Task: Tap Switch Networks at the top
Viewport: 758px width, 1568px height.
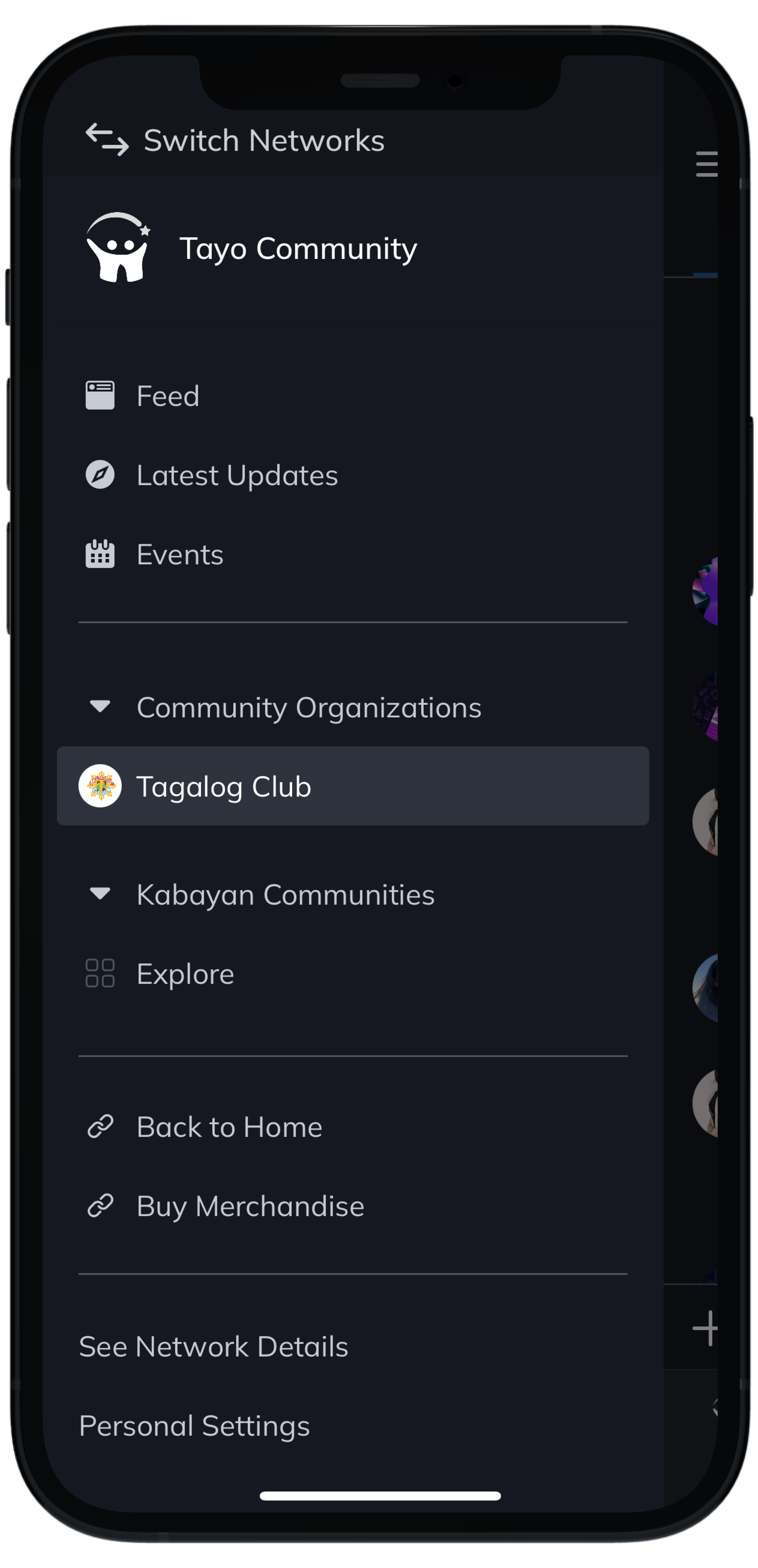Action: [x=234, y=141]
